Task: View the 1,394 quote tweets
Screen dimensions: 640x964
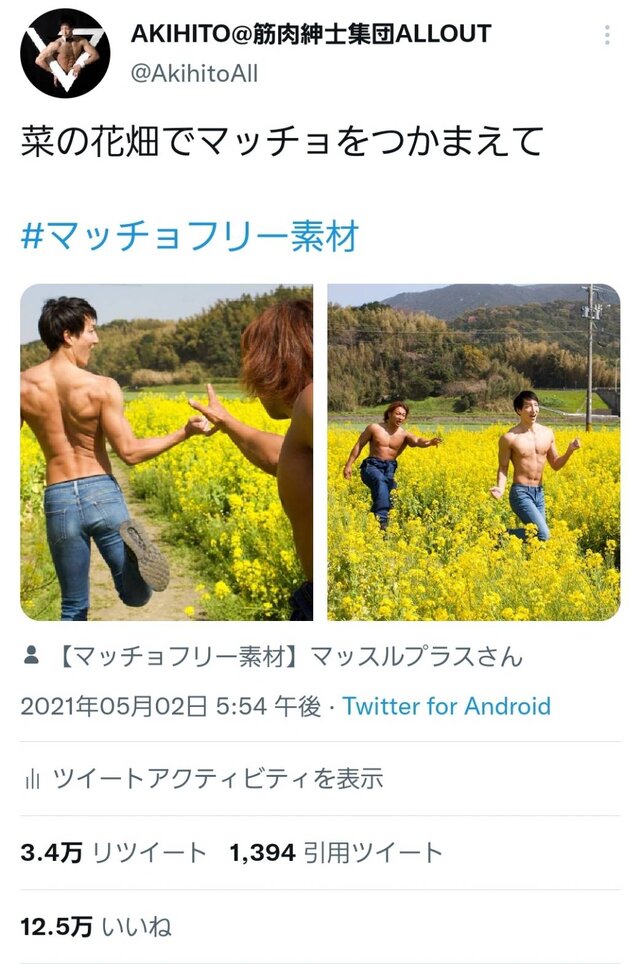Action: [336, 853]
